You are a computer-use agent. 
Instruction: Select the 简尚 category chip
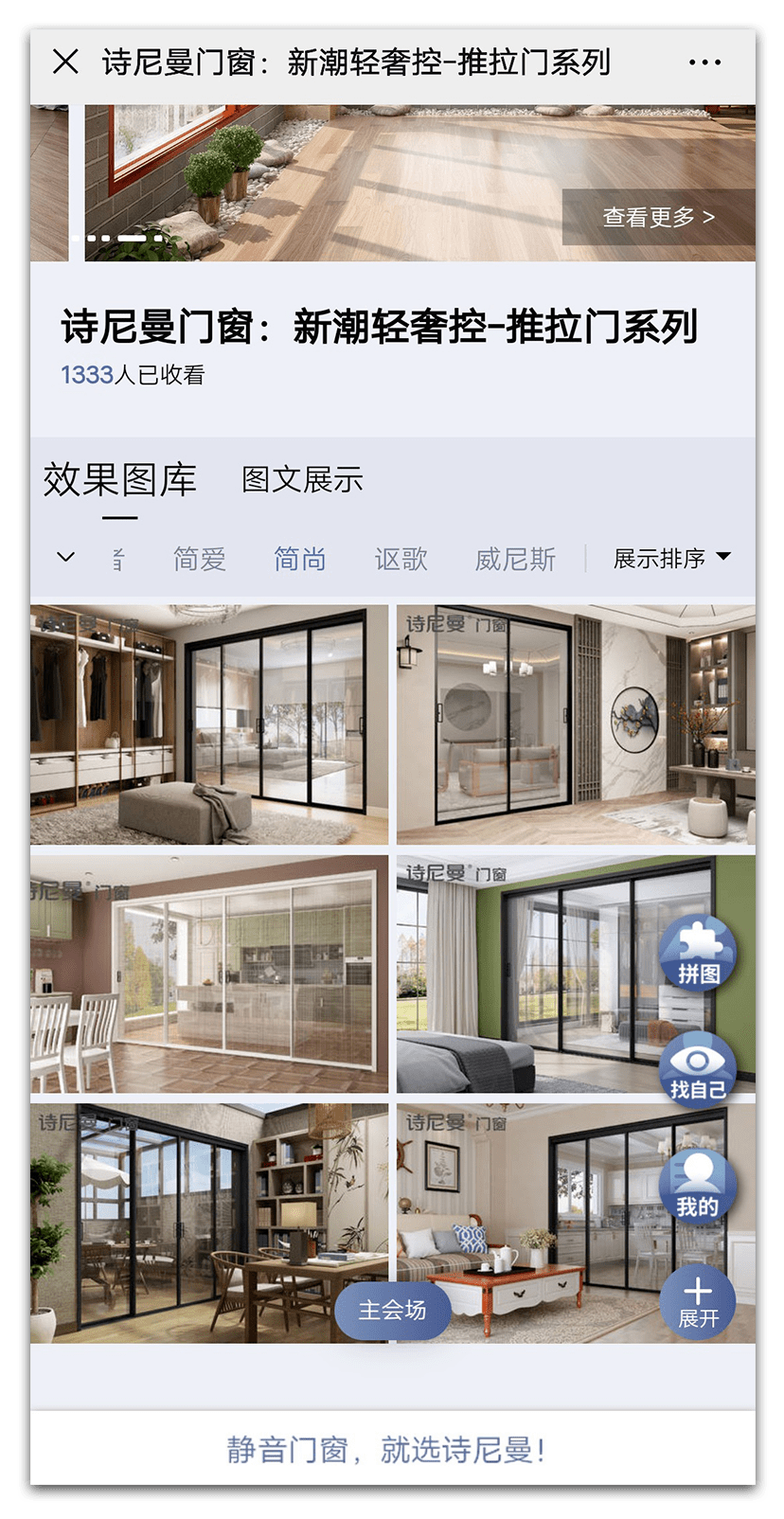[299, 559]
